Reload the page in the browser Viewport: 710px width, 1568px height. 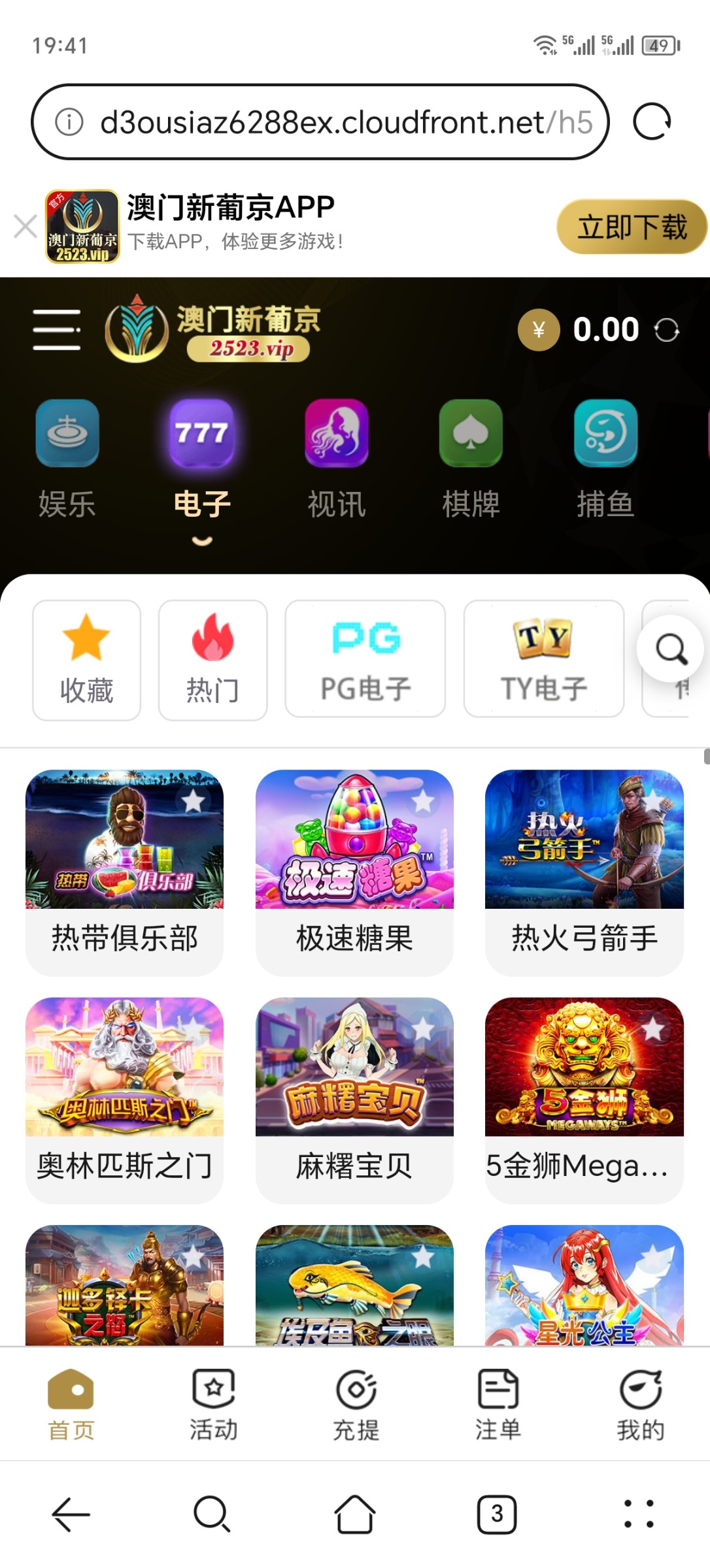pyautogui.click(x=652, y=122)
